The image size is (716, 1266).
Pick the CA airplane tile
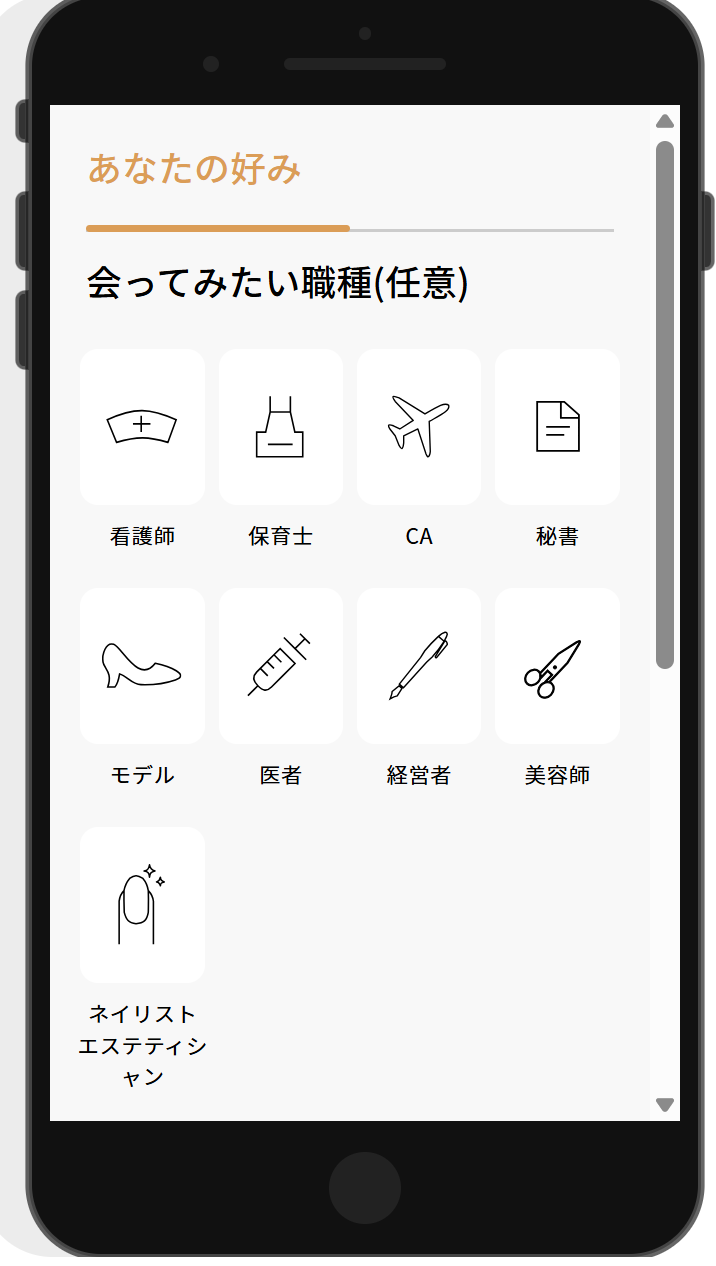coord(418,427)
